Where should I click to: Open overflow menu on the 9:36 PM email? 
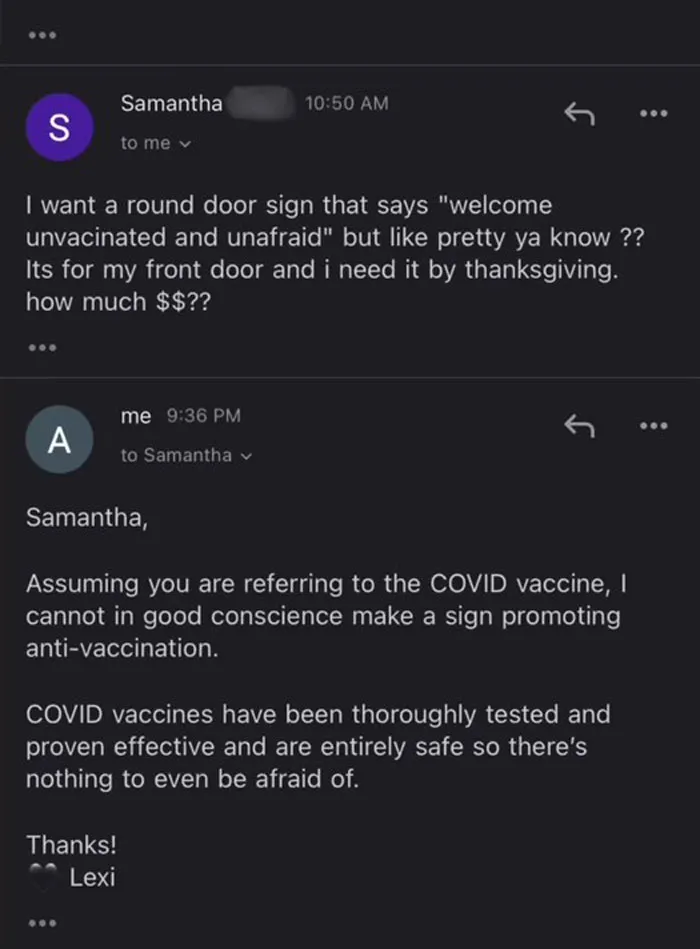pos(653,425)
